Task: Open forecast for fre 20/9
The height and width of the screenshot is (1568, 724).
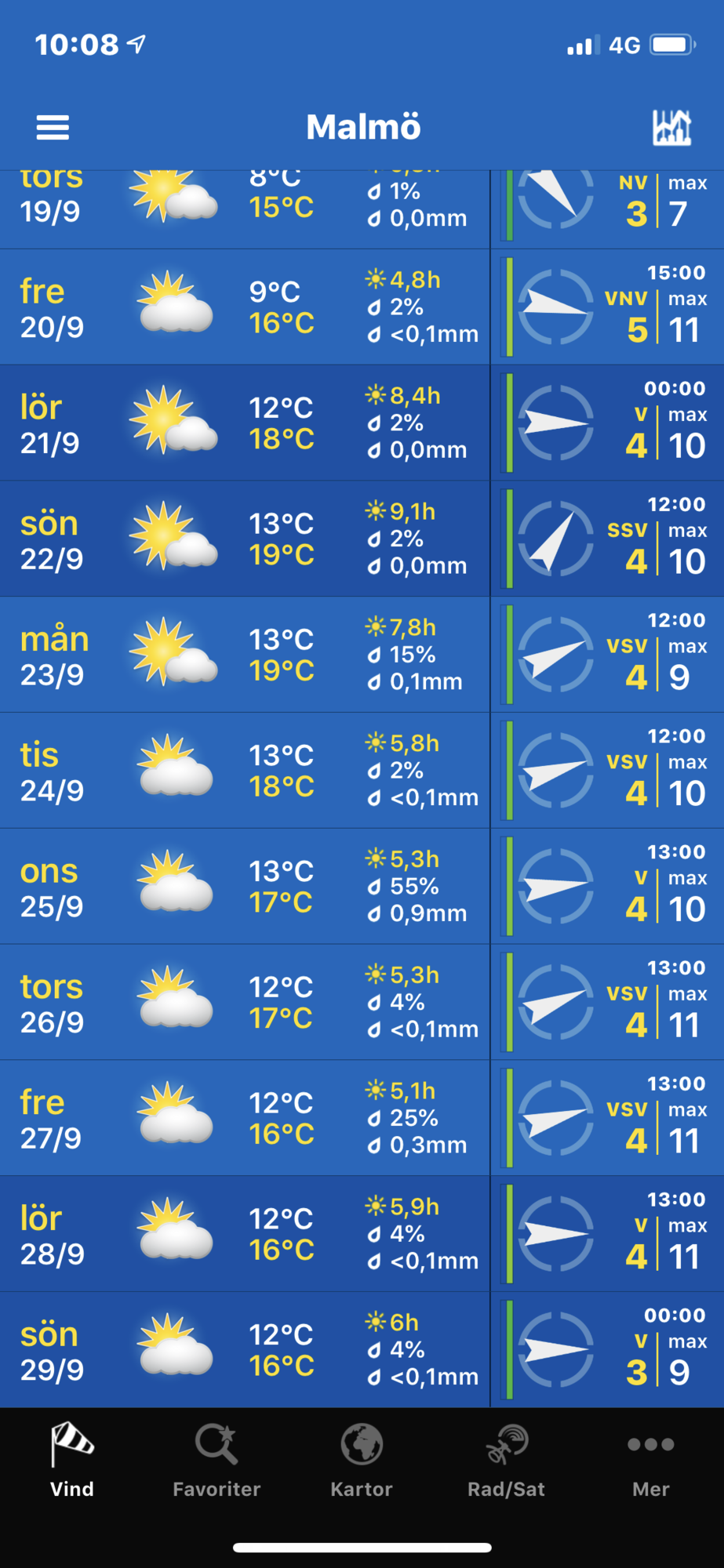Action: click(245, 307)
